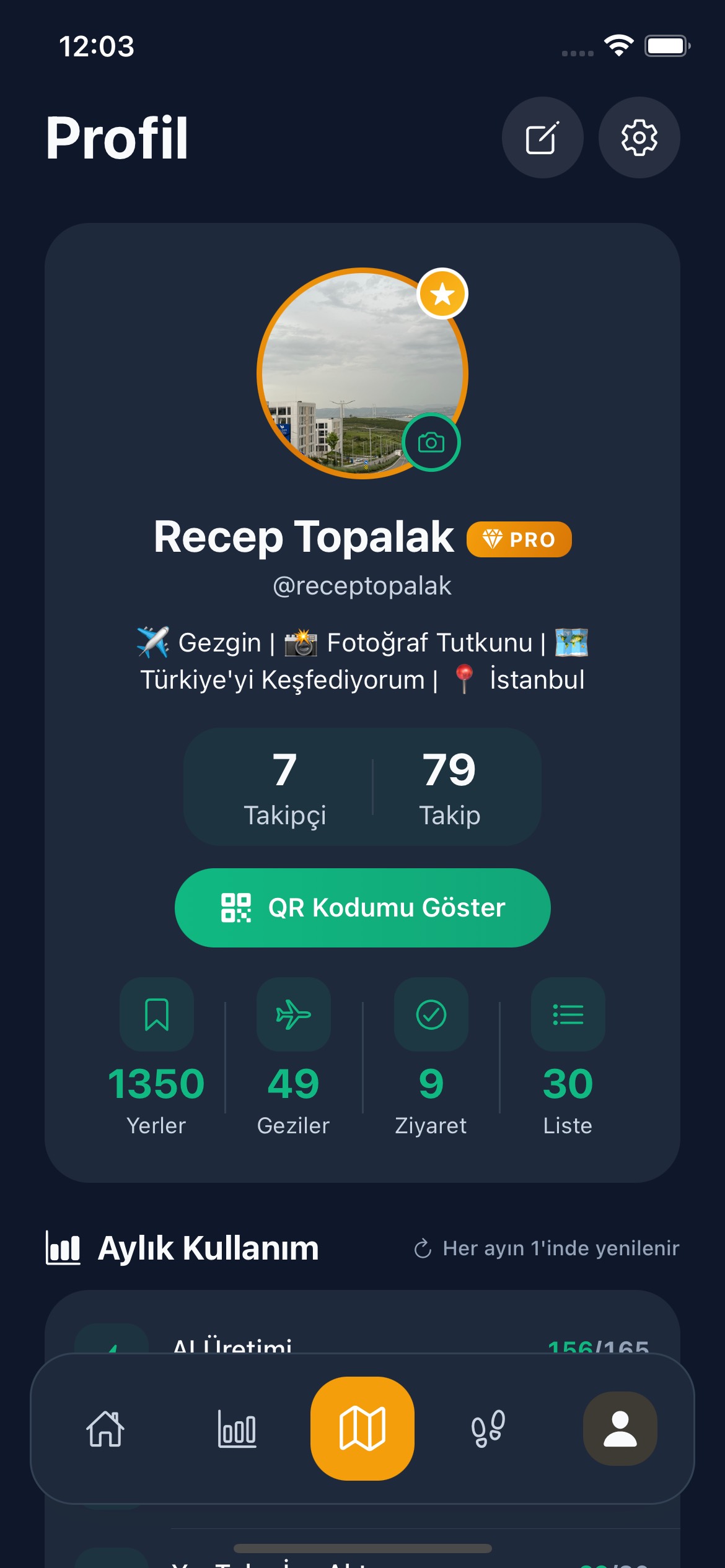Open the settings gear
The image size is (725, 1568).
point(639,138)
